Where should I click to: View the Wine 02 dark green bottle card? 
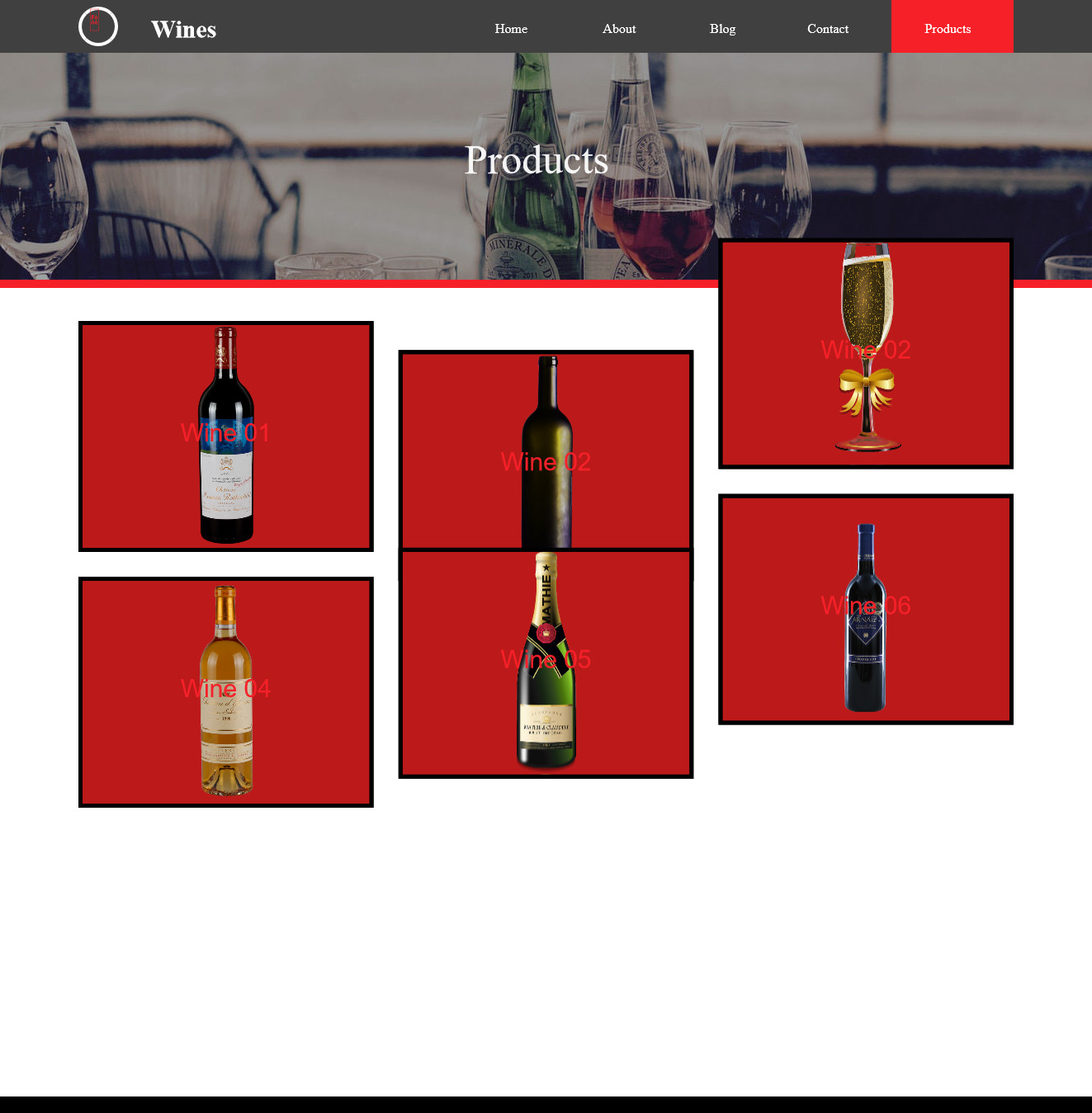[546, 450]
